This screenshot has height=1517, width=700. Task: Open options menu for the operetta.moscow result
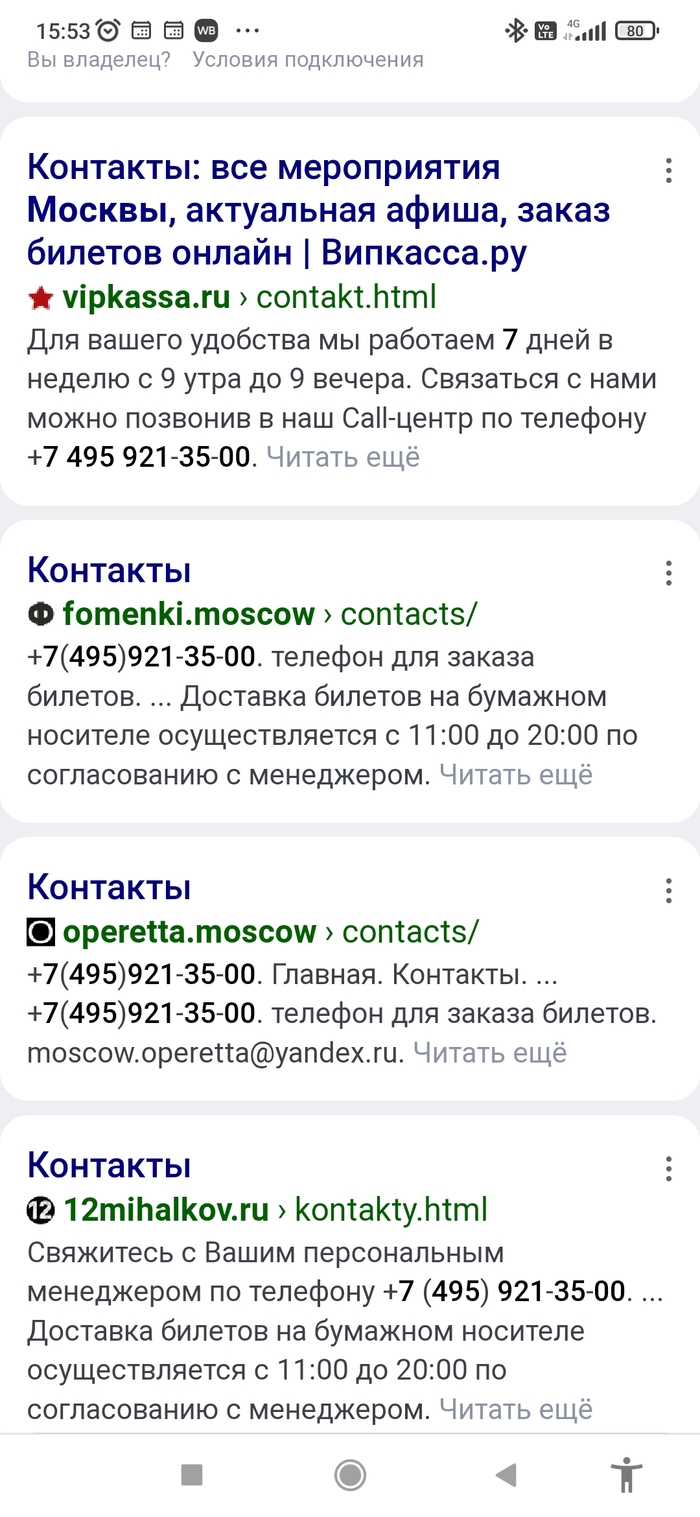click(668, 890)
